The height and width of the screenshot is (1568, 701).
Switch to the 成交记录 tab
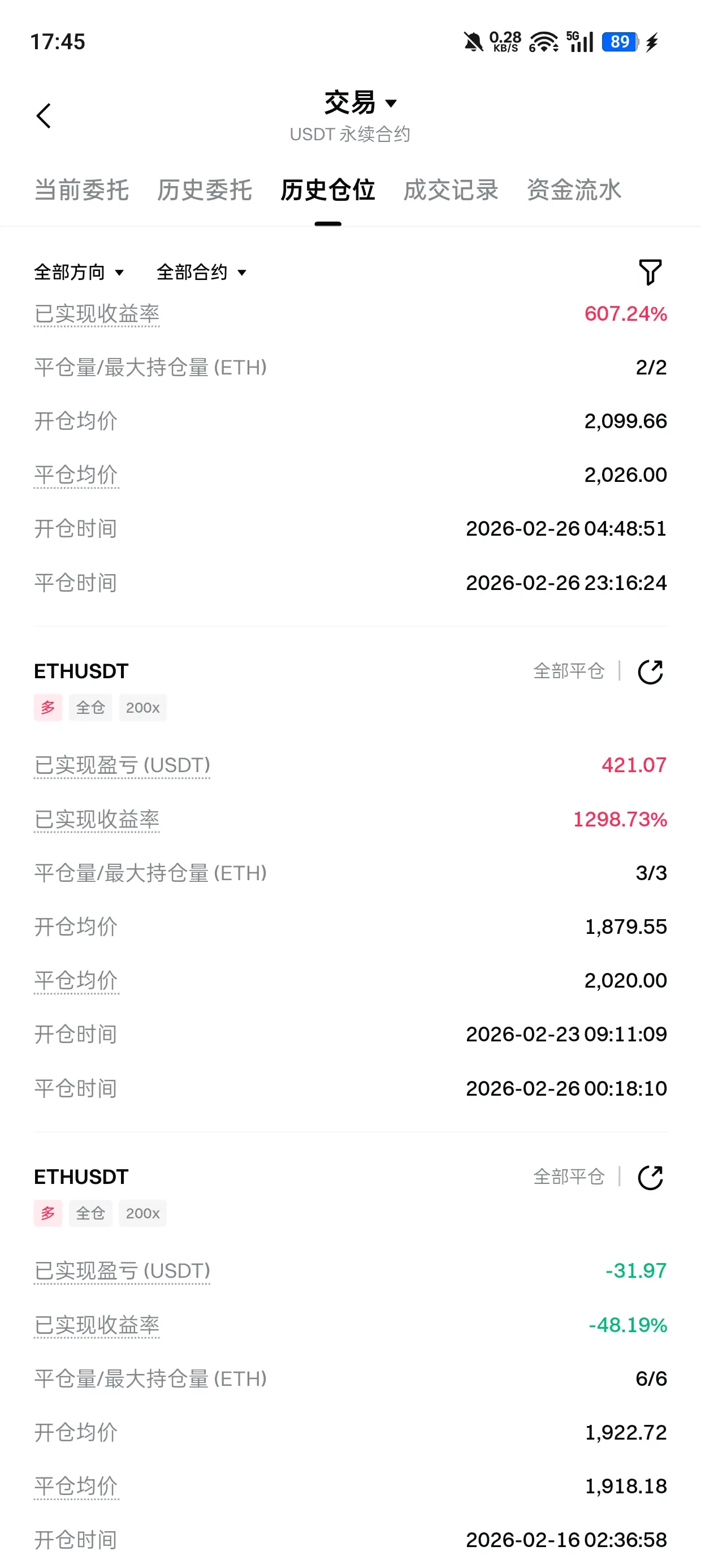pos(451,190)
